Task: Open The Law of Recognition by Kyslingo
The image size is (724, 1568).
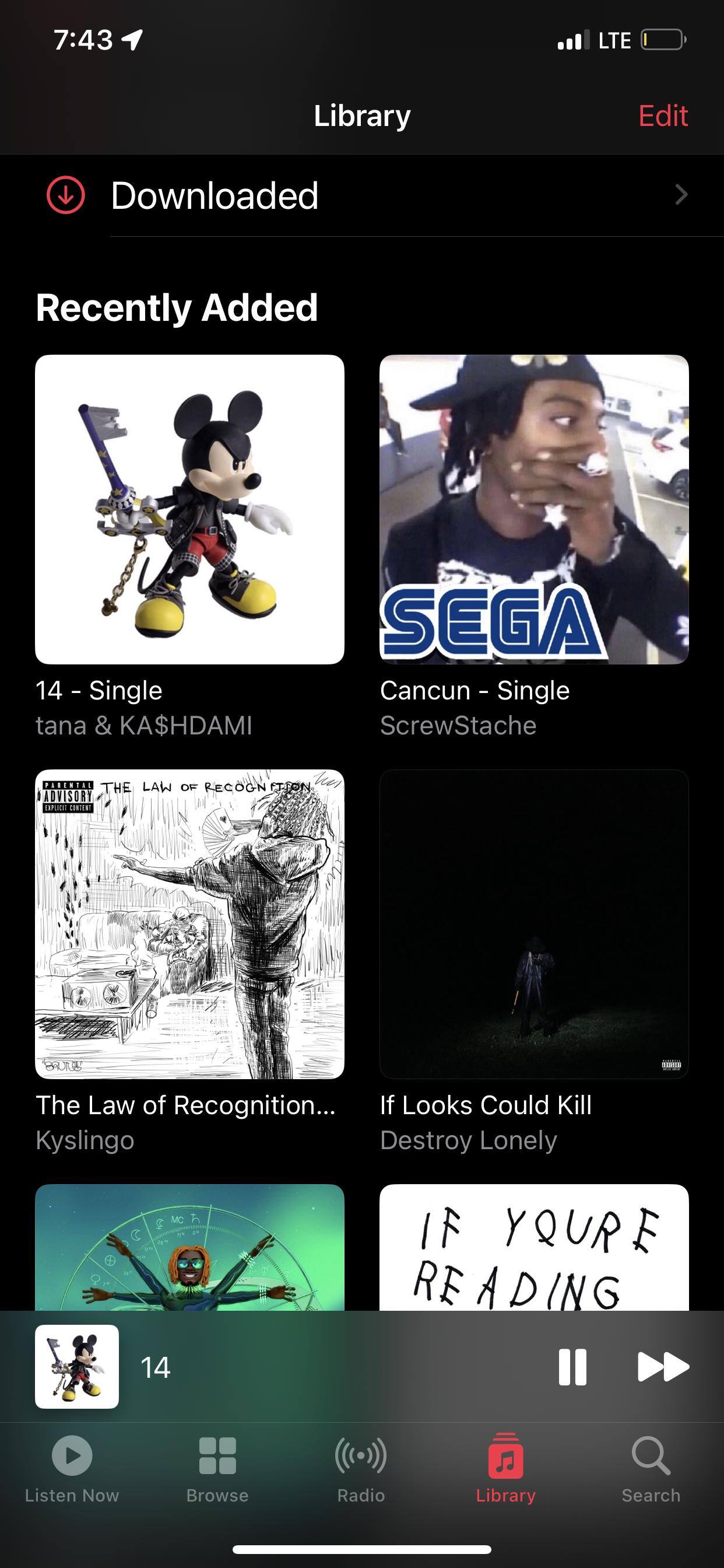Action: tap(190, 924)
